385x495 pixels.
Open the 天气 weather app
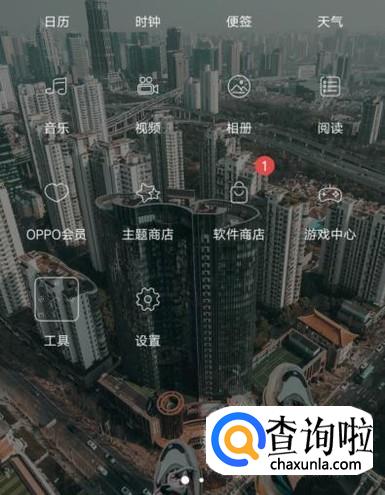click(x=330, y=22)
